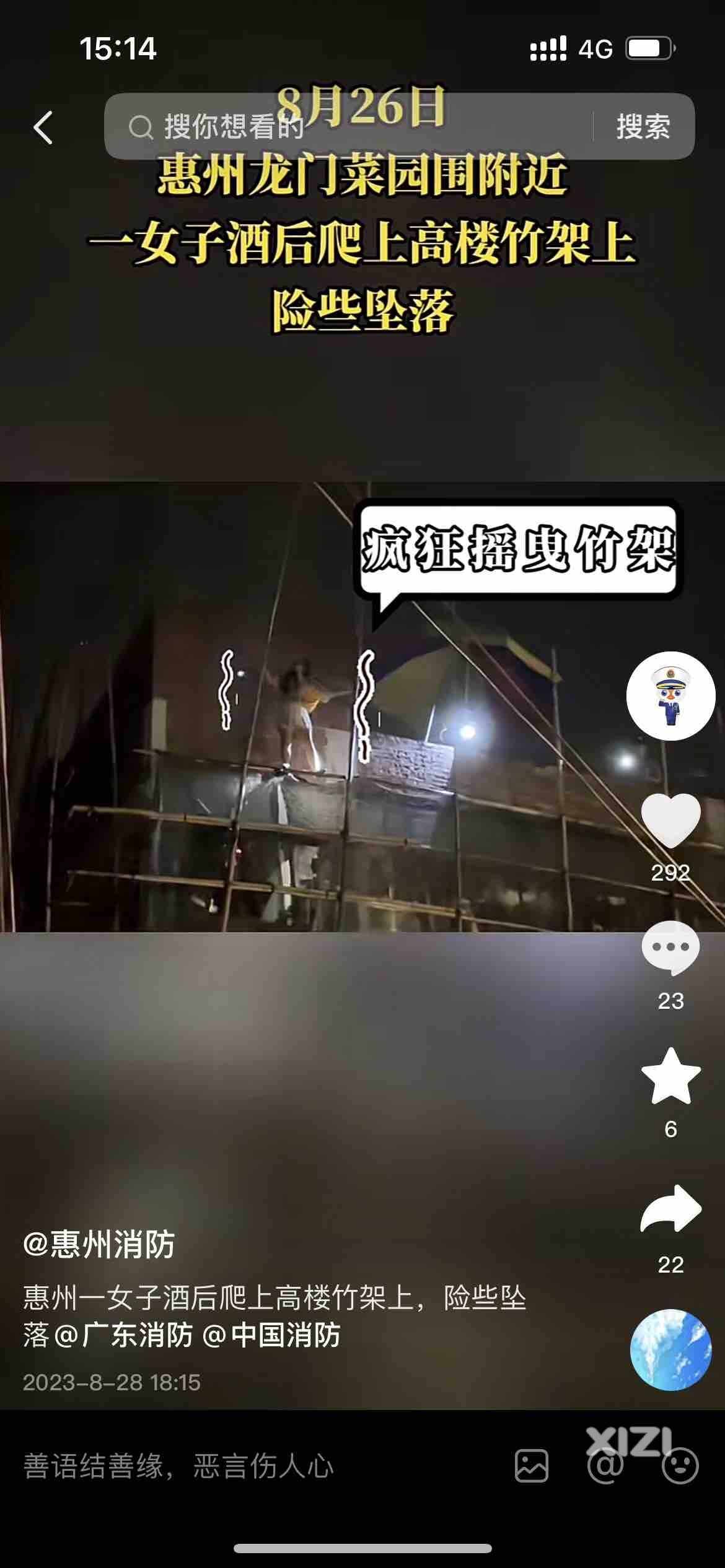
Task: Attach an image to the comment
Action: (x=531, y=1466)
